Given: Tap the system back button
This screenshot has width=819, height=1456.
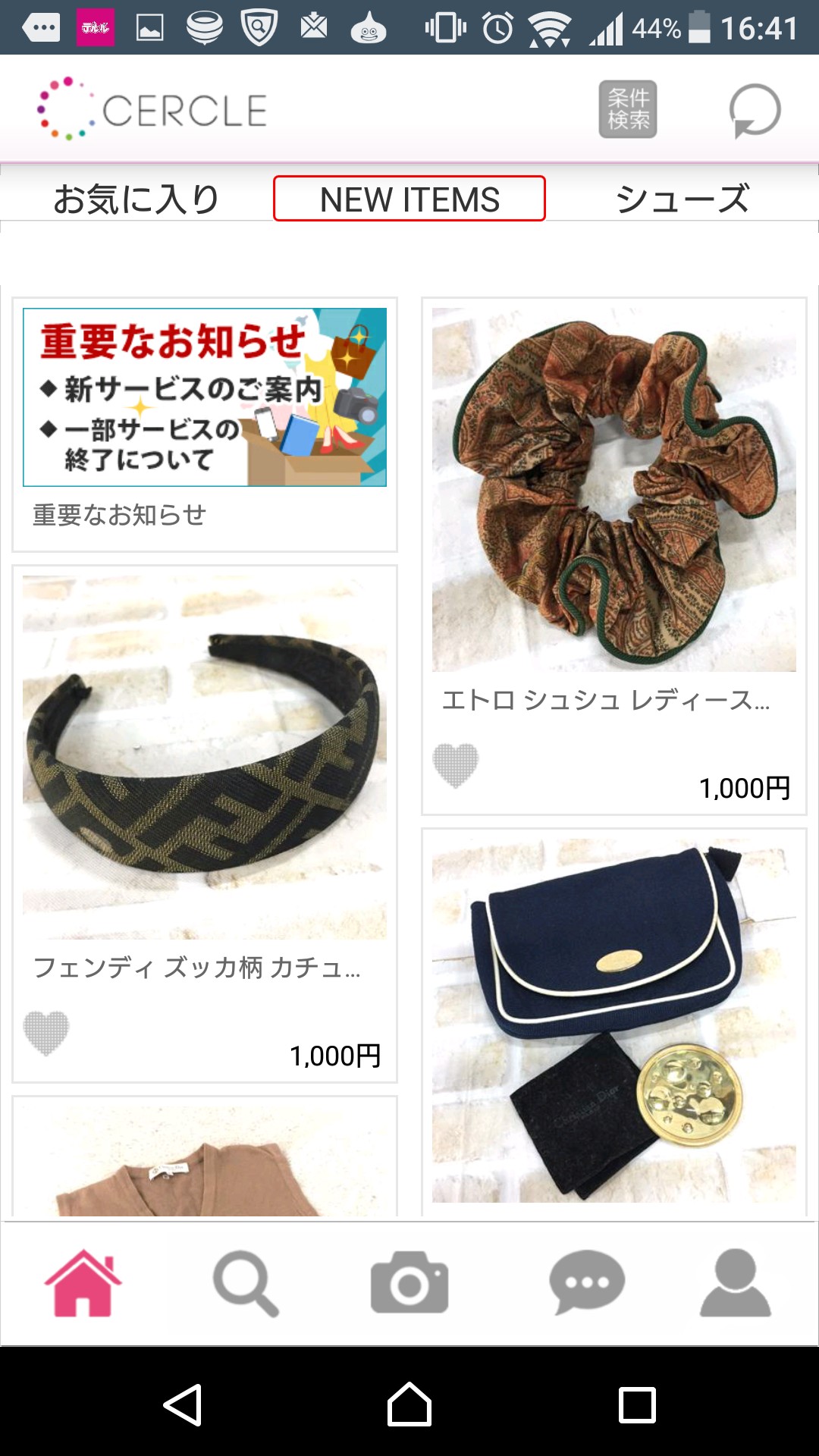Looking at the screenshot, I should tap(183, 1405).
